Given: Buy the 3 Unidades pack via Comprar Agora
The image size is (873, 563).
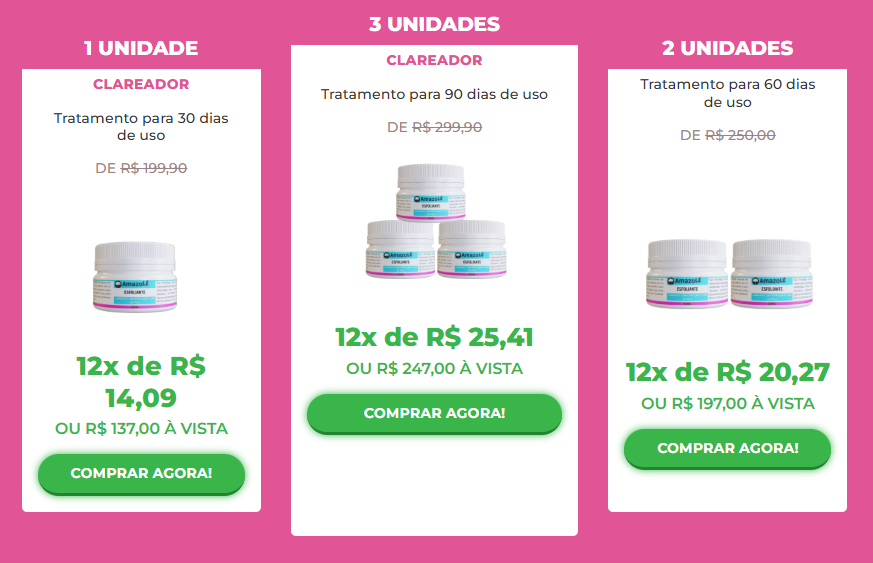Looking at the screenshot, I should tap(434, 413).
